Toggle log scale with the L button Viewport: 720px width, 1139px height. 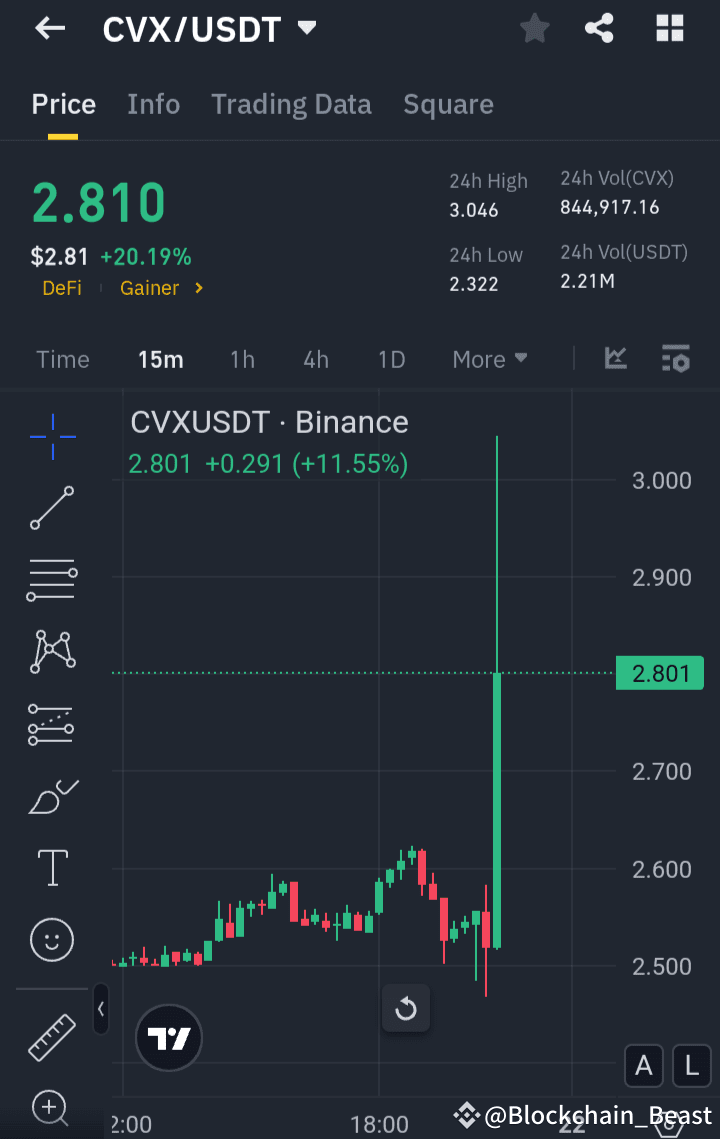692,1066
